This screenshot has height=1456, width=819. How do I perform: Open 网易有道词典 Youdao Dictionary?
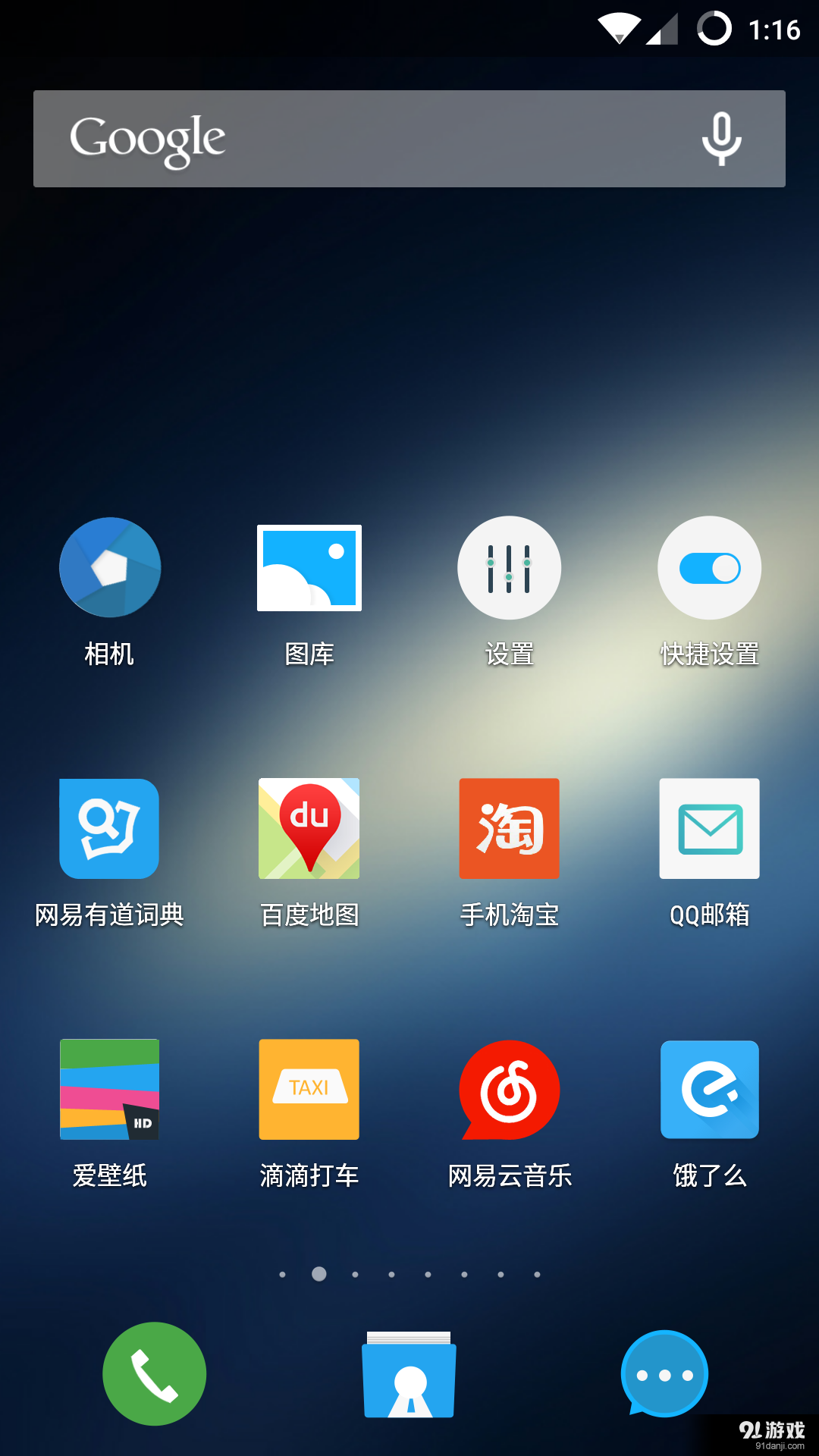(109, 829)
